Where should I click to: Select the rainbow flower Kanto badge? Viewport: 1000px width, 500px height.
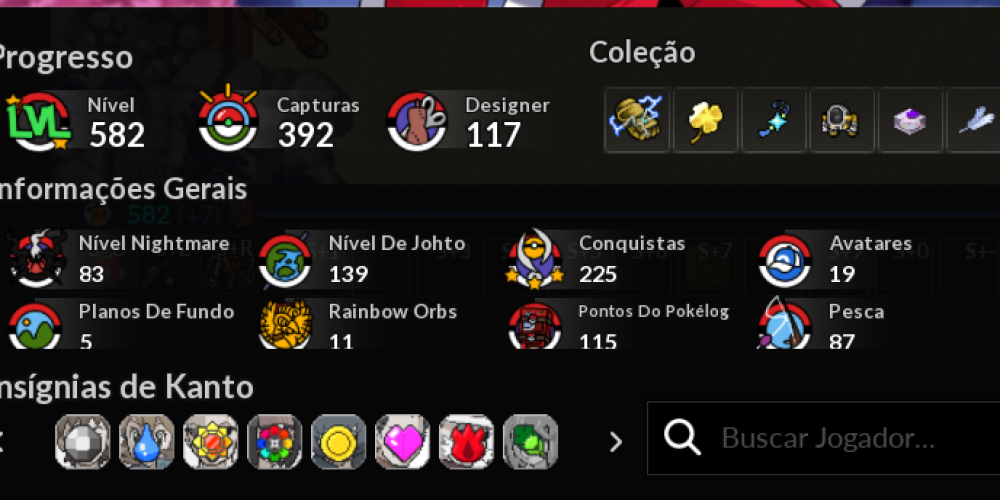click(275, 441)
